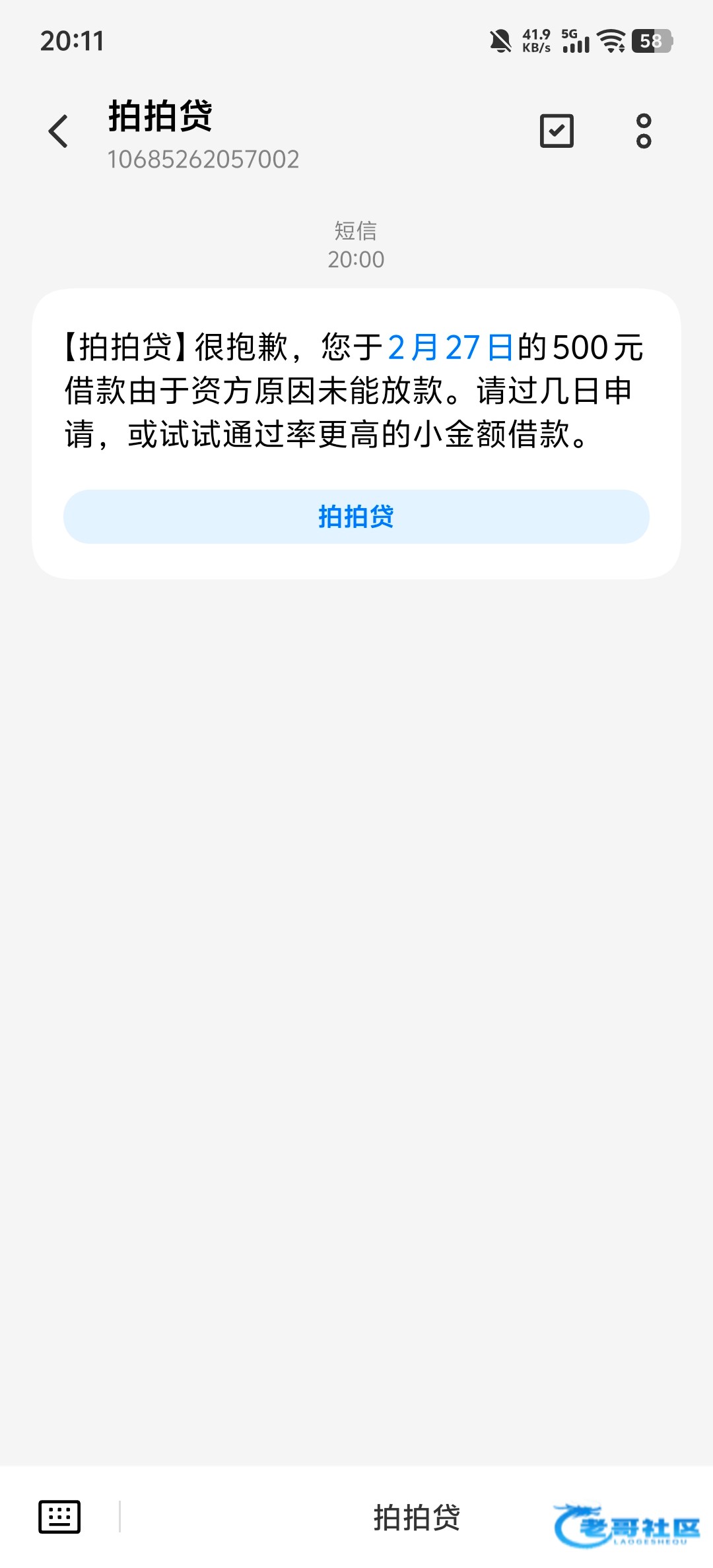Switch to keyboard input mode
713x1568 pixels.
59,1517
